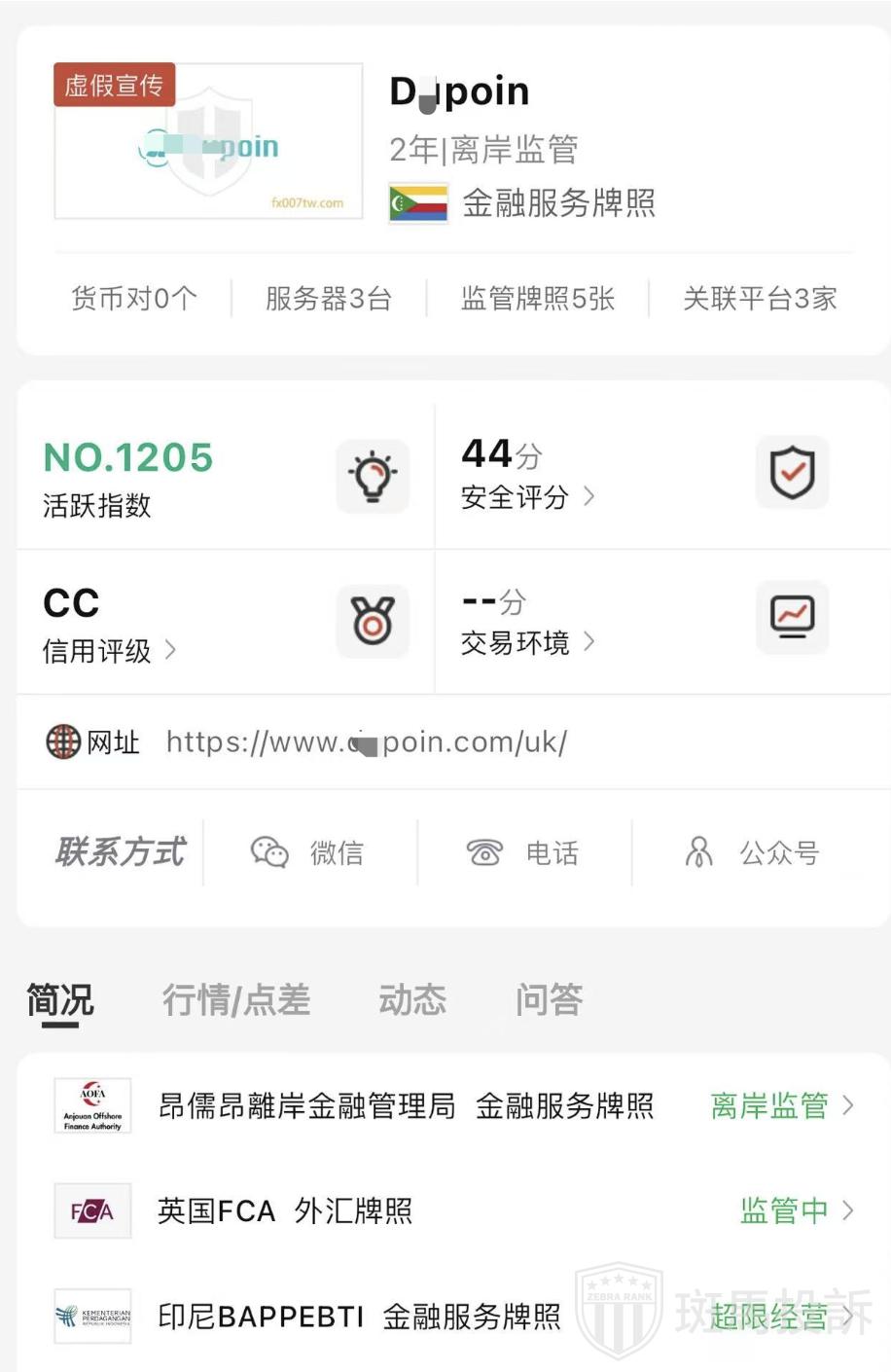
Task: Open the 英国FCA 外汇牌照 row
Action: (x=453, y=1211)
